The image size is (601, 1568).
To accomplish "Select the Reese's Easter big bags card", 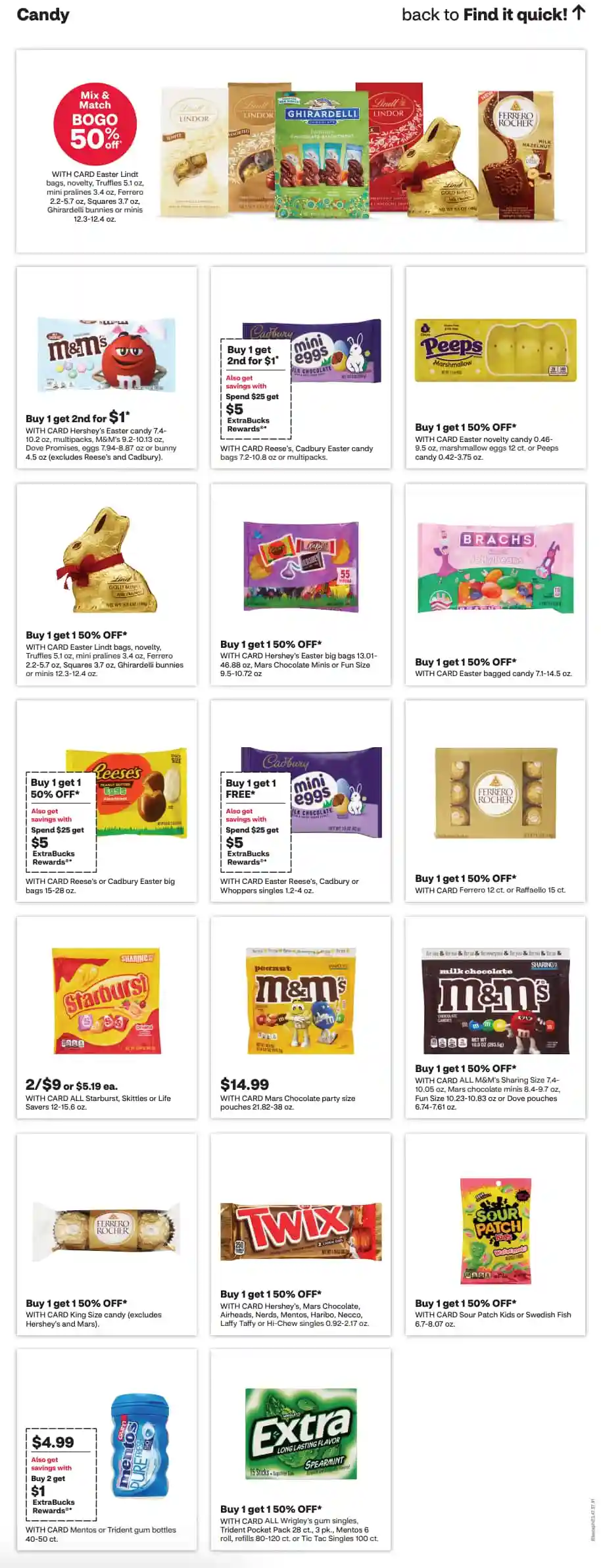I will 107,800.
